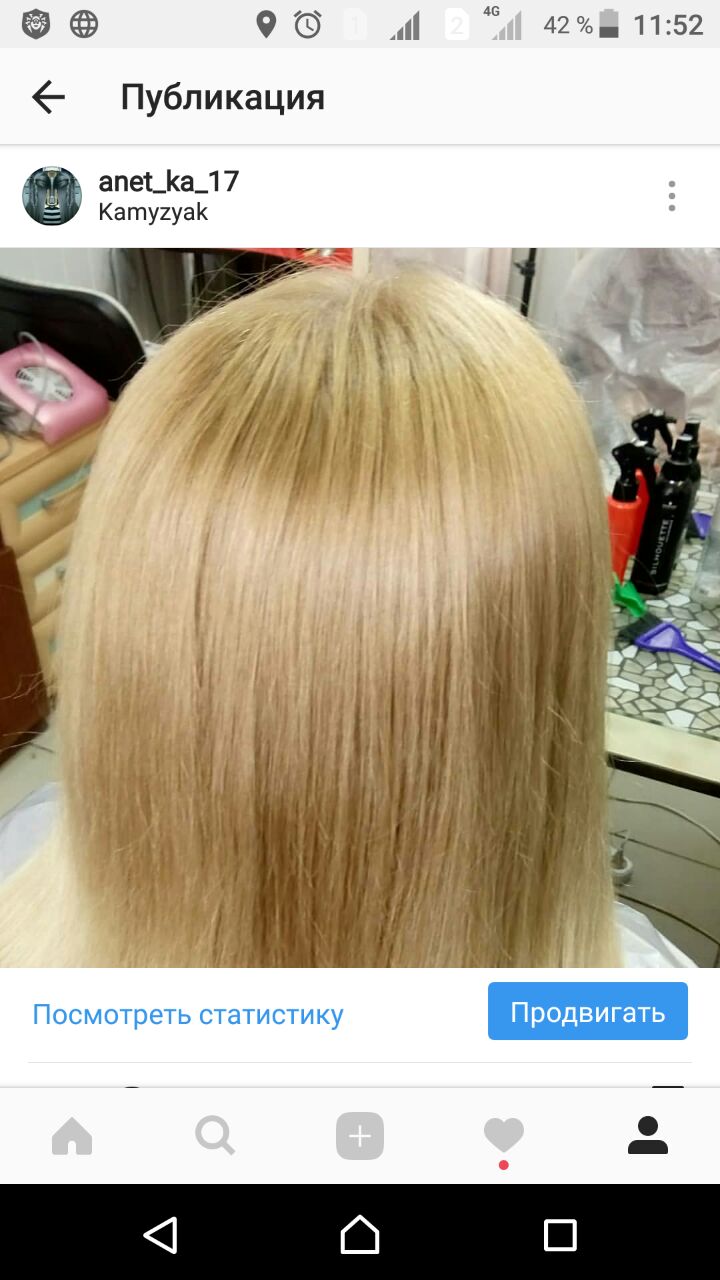Switch to the Search tab

(215, 1136)
